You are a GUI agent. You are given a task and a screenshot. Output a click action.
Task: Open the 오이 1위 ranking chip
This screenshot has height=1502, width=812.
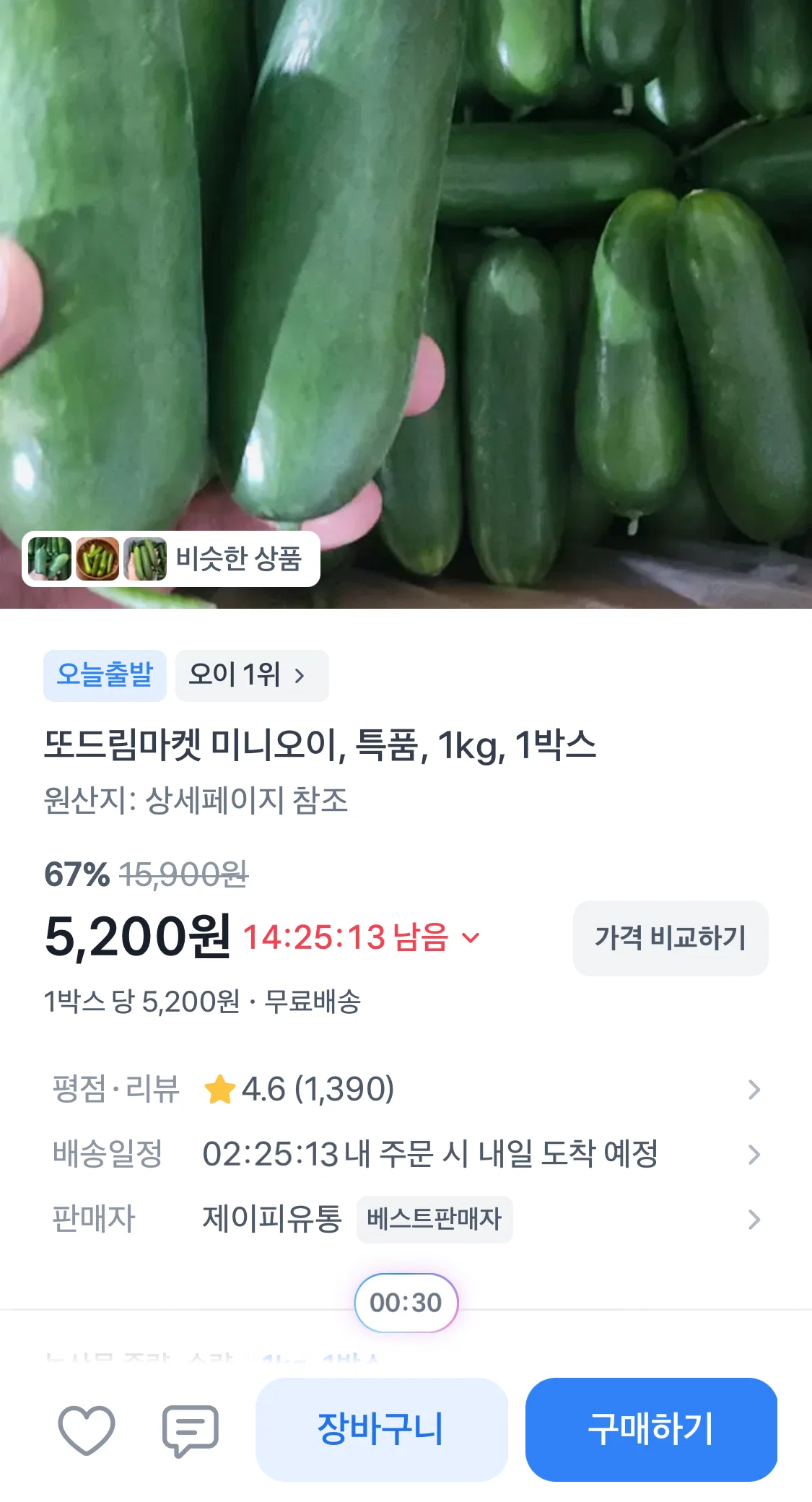[252, 675]
